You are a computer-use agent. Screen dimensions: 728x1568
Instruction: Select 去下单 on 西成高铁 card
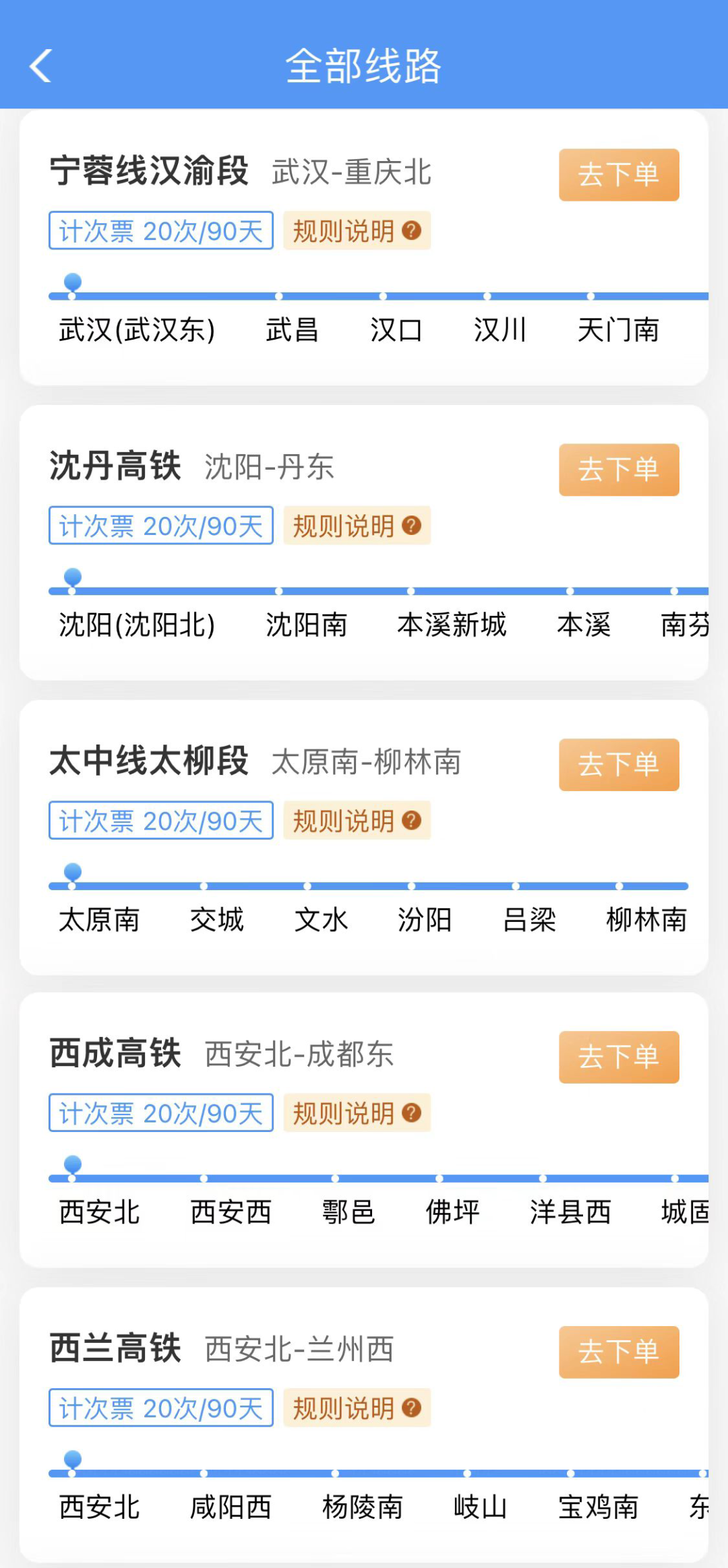point(618,1057)
